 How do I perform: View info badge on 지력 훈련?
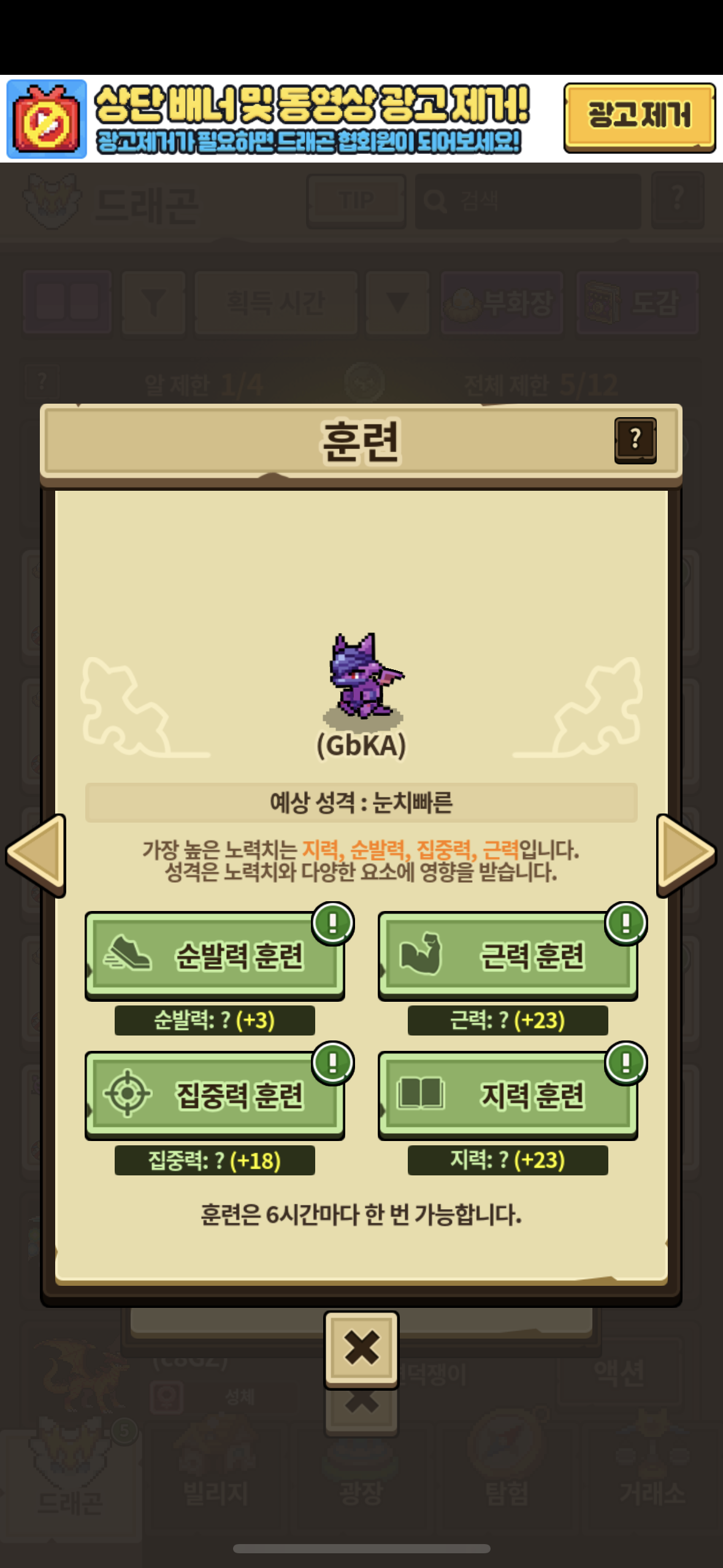[x=625, y=1063]
